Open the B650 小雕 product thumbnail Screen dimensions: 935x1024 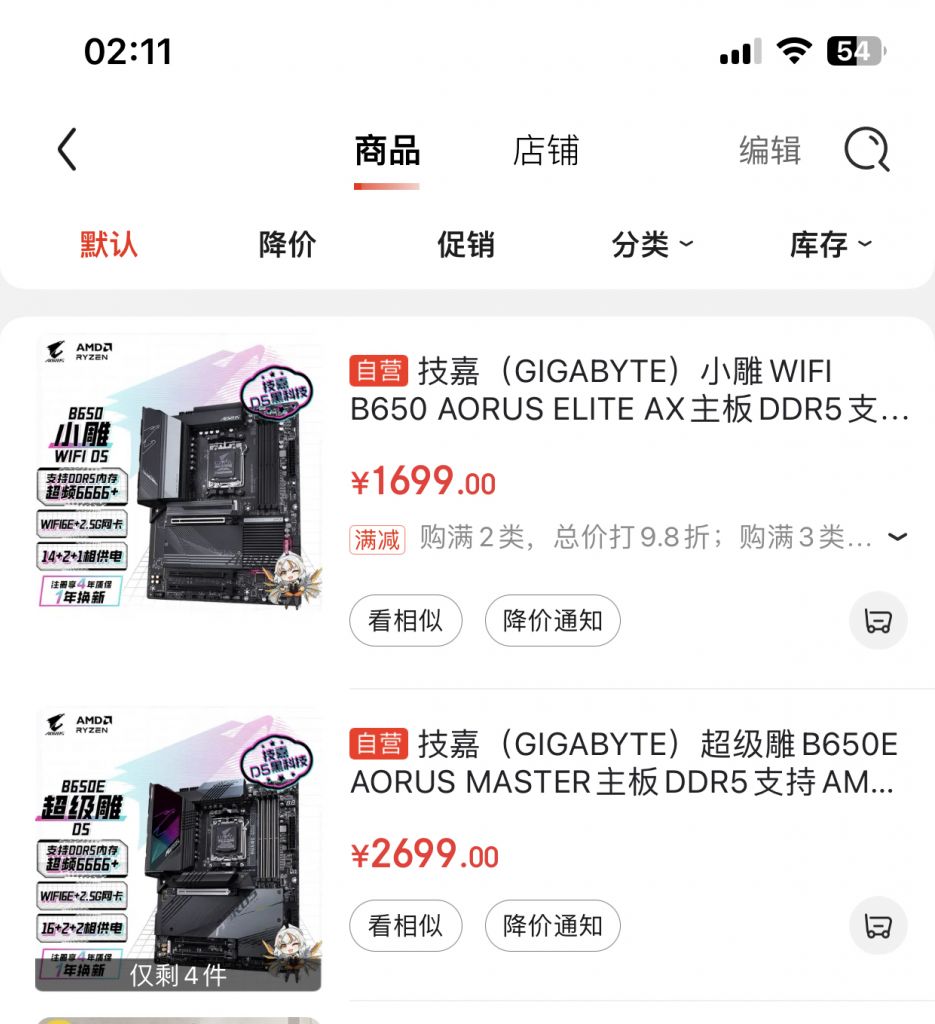point(176,470)
